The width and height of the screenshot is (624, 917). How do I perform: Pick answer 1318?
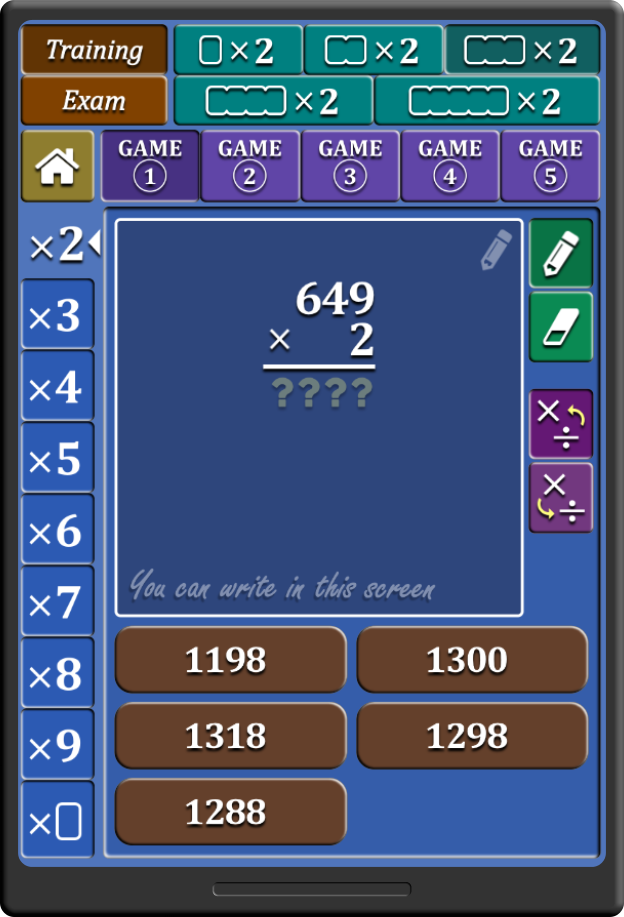click(230, 736)
